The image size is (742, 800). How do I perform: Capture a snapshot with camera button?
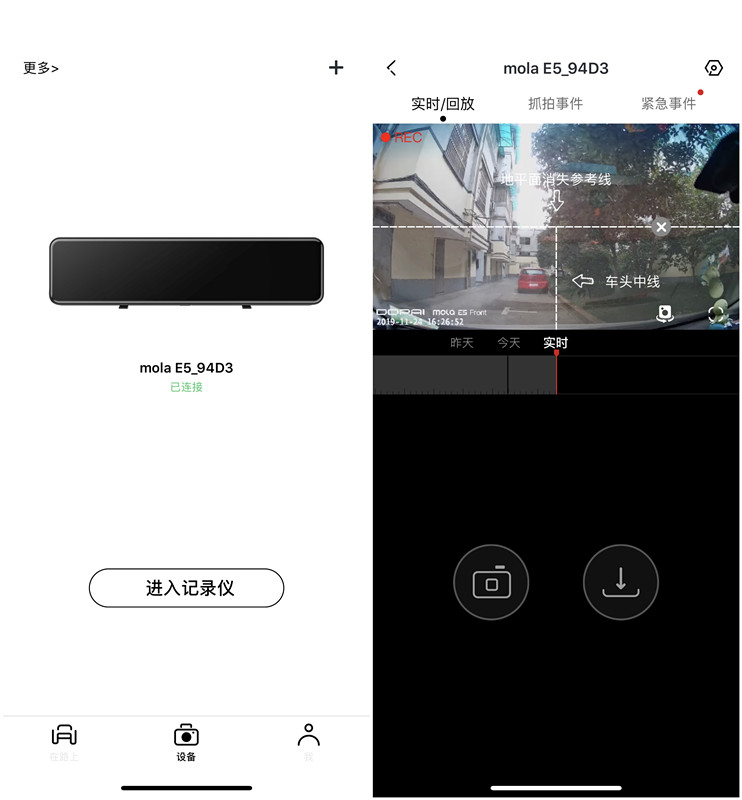[491, 583]
